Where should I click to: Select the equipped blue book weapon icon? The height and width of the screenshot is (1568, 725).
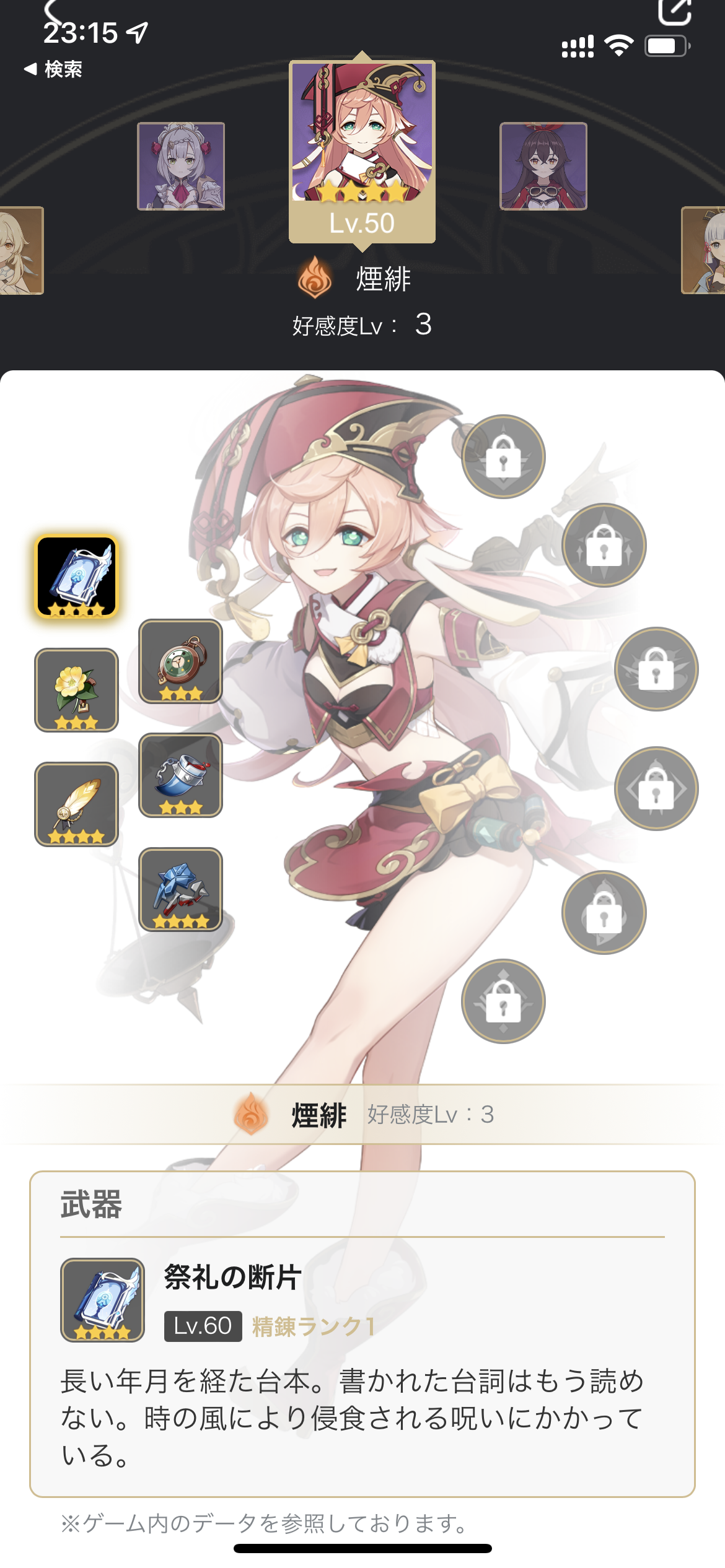[76, 577]
